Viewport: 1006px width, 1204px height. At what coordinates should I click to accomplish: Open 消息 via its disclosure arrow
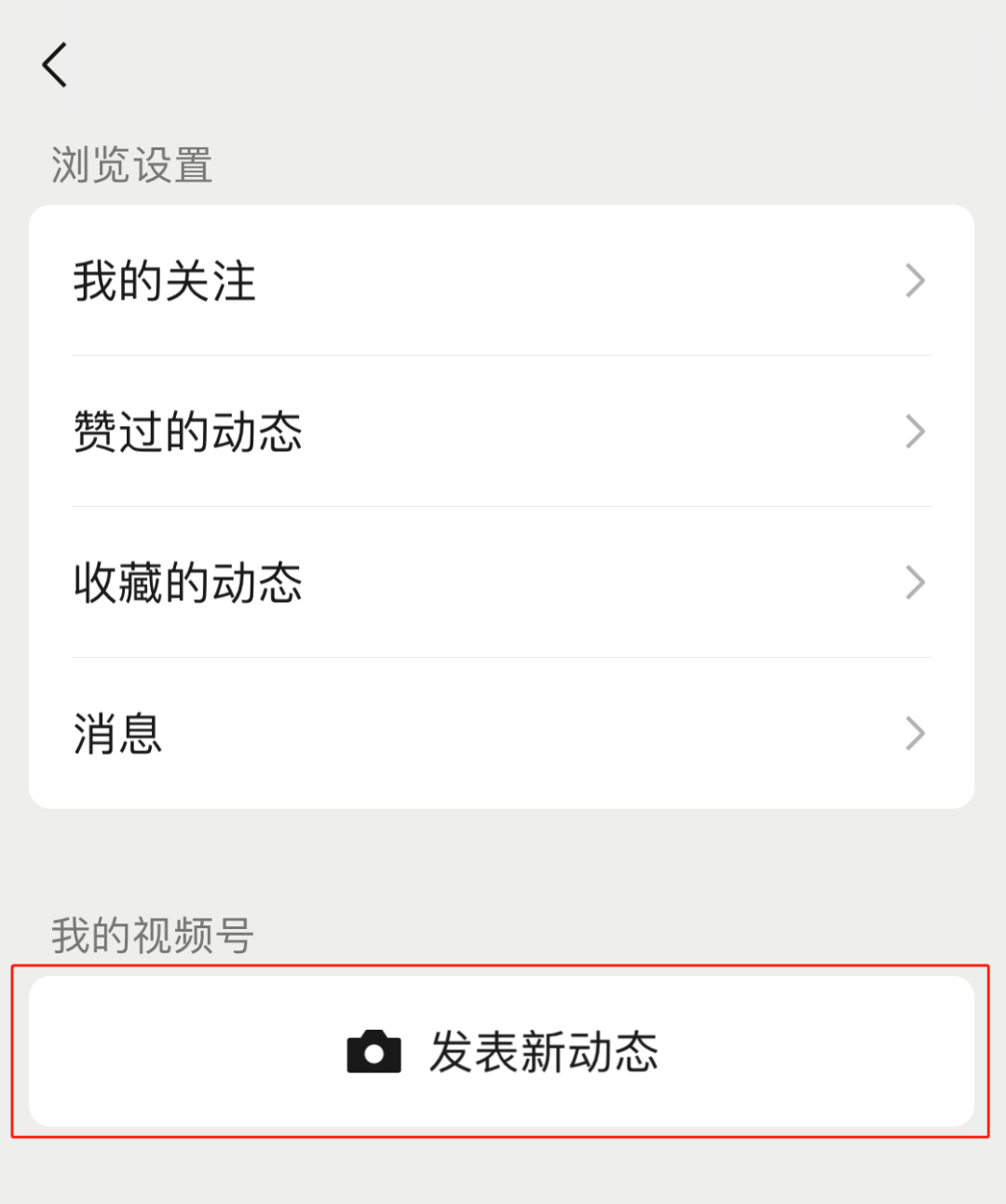[915, 733]
